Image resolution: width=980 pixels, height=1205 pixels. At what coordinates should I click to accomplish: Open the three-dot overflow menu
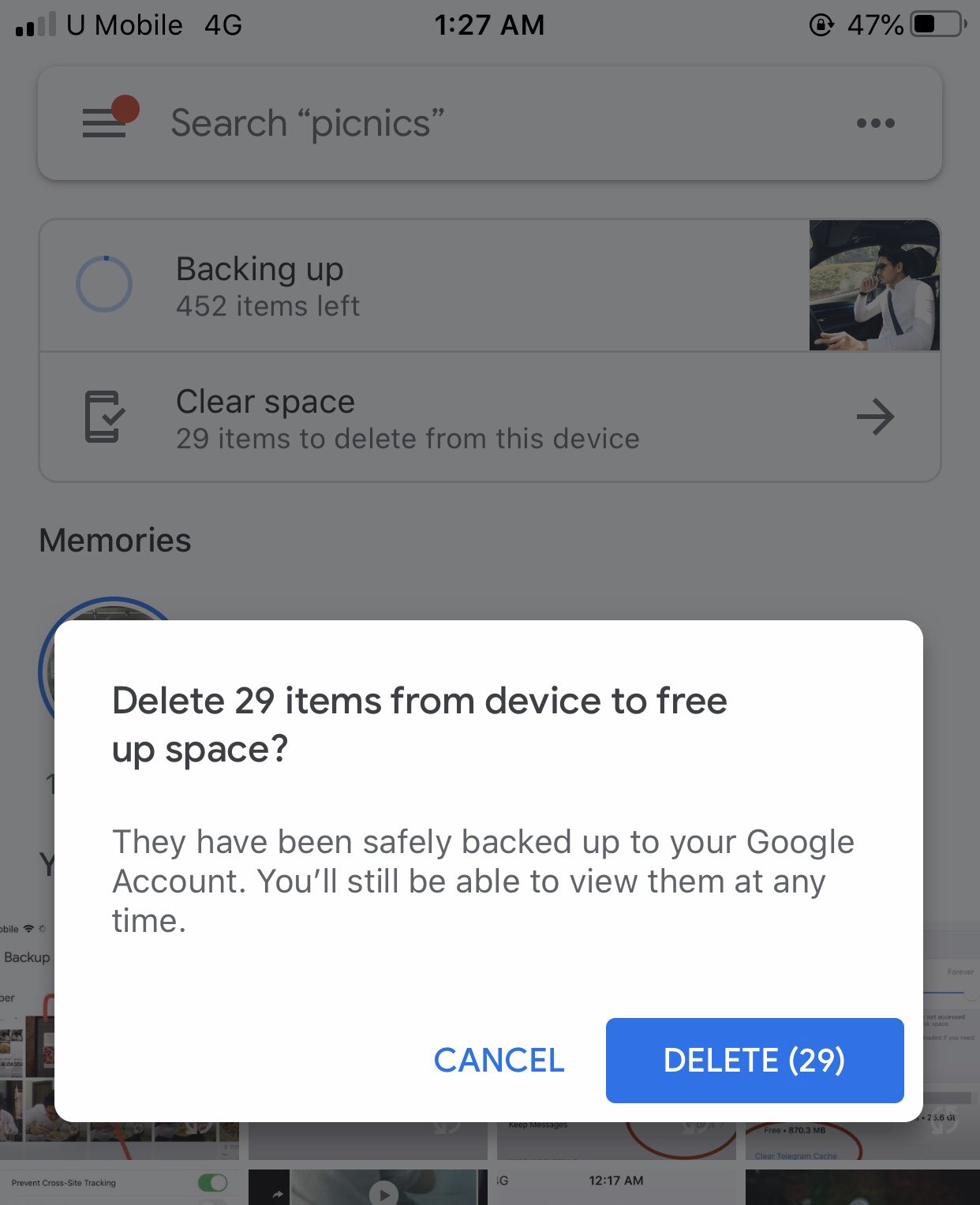click(875, 123)
